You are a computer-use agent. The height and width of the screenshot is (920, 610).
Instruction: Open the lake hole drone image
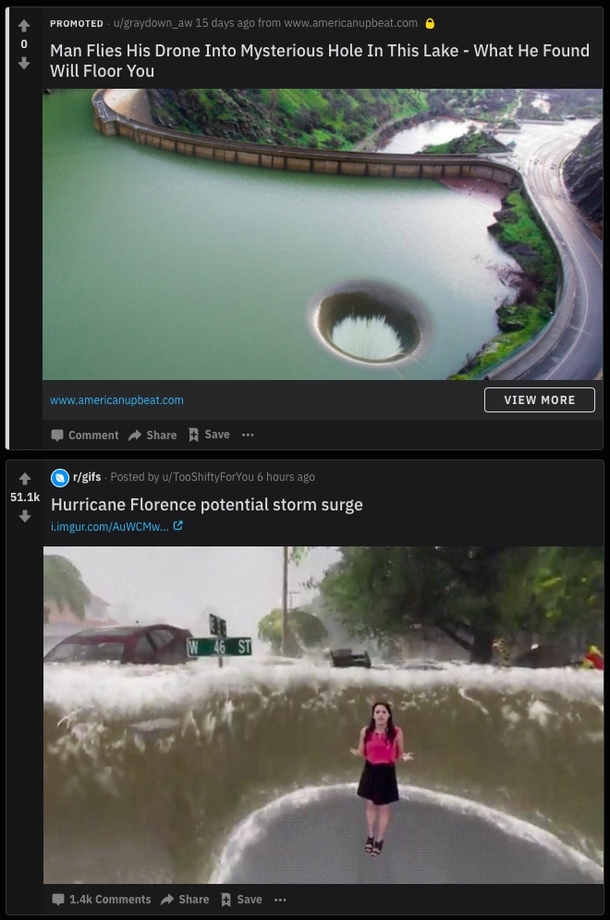(322, 234)
